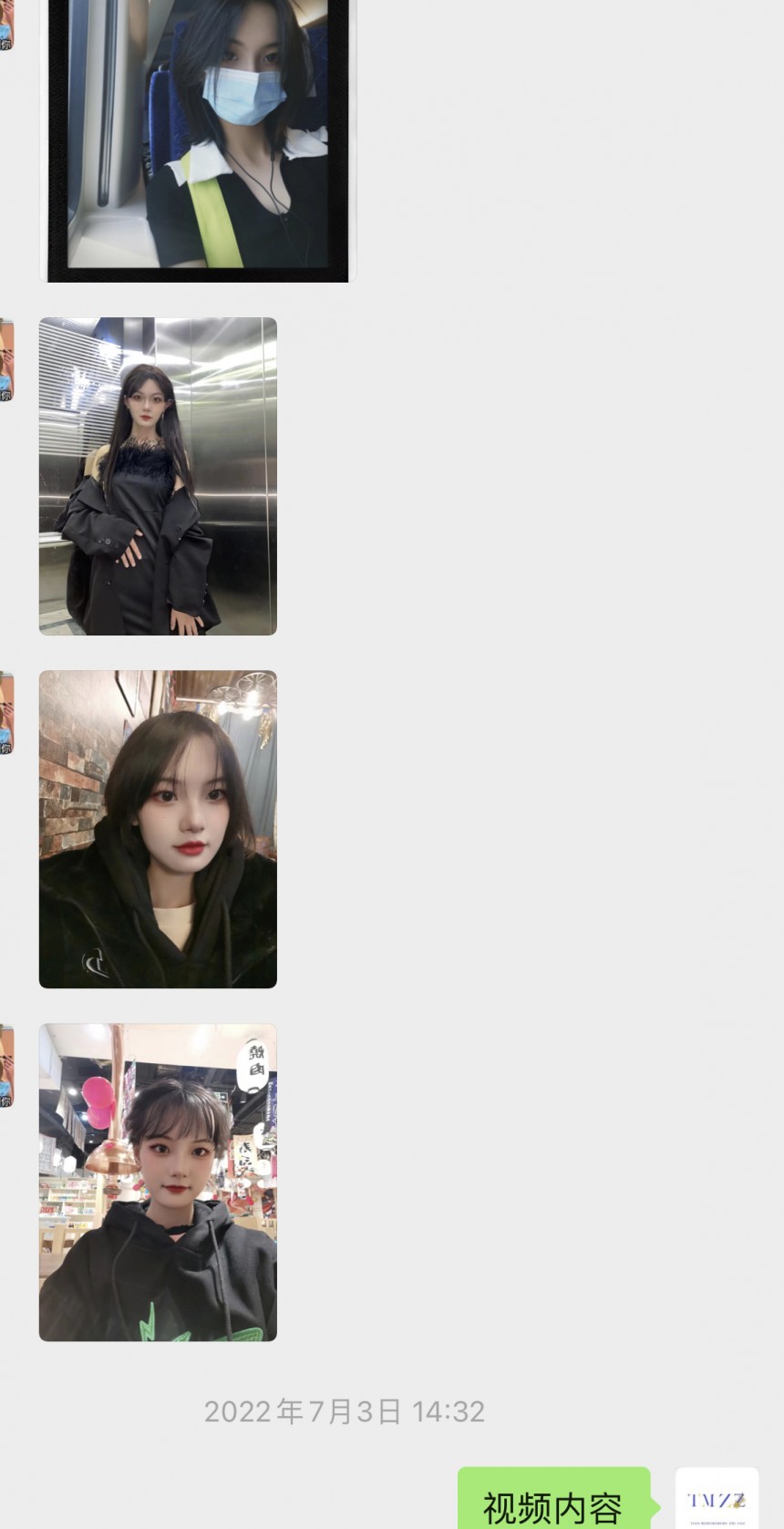The height and width of the screenshot is (1529, 784).
Task: Open the short-hair photo in the restaurant
Action: tap(158, 1182)
